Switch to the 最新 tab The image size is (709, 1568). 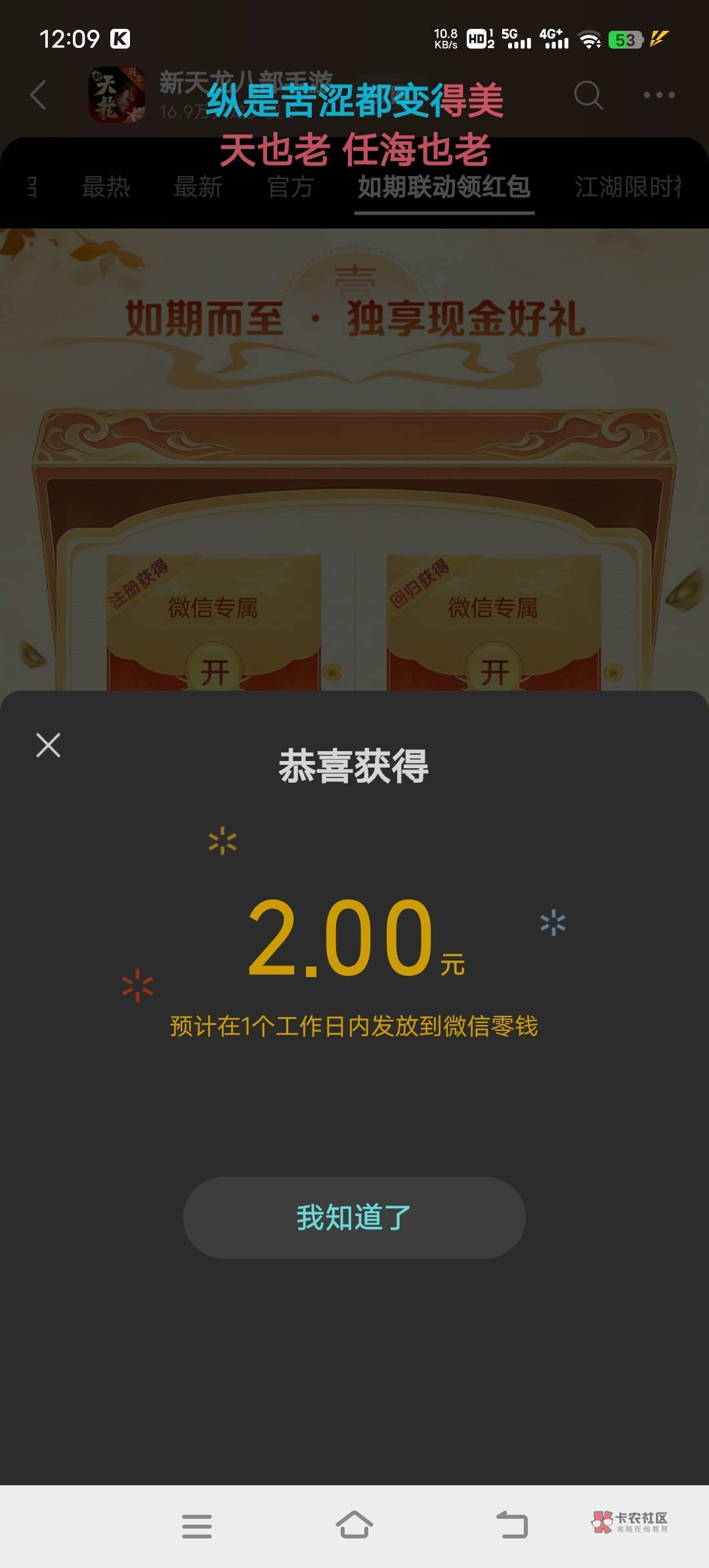pyautogui.click(x=198, y=187)
